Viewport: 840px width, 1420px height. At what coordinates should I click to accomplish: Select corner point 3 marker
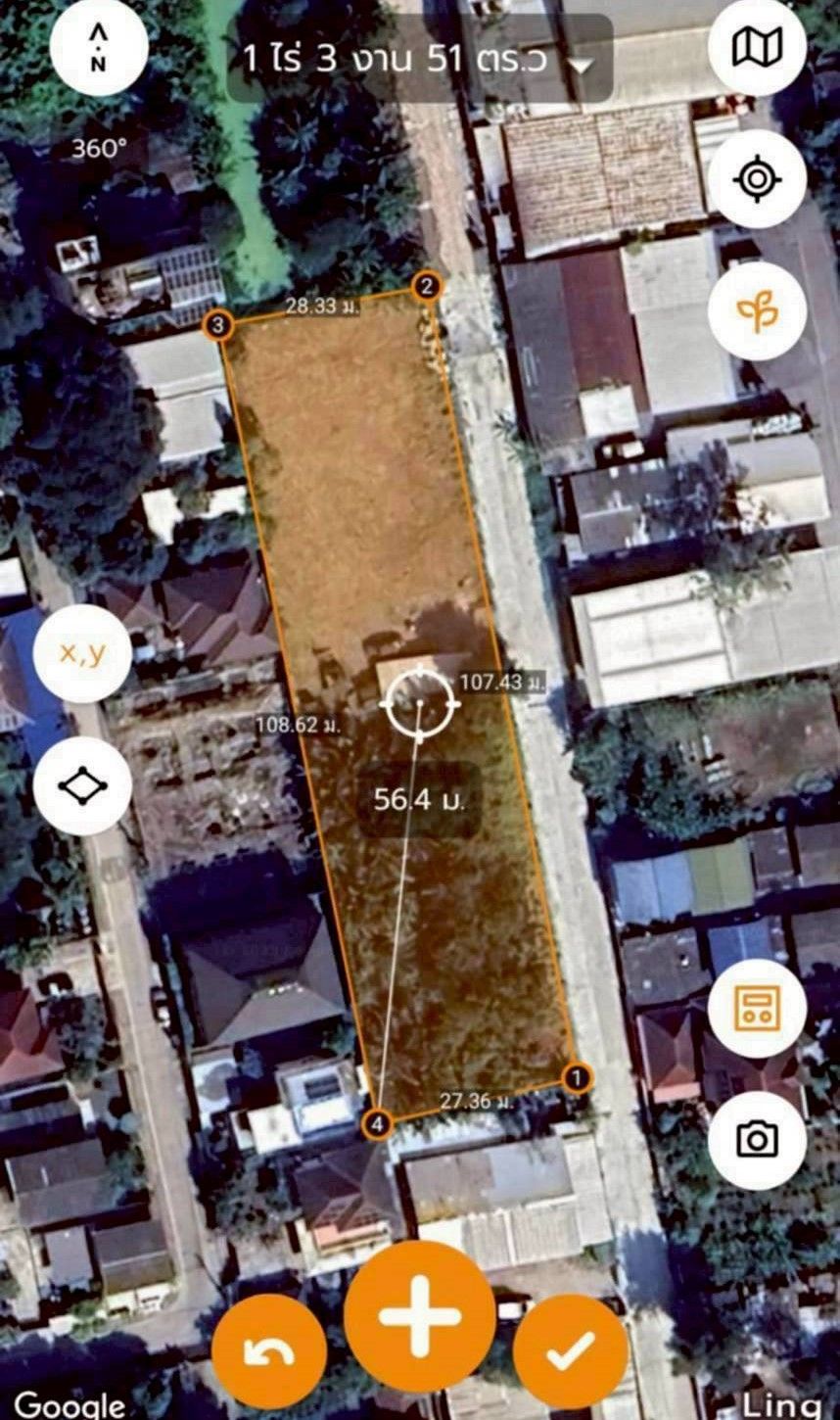pos(219,325)
